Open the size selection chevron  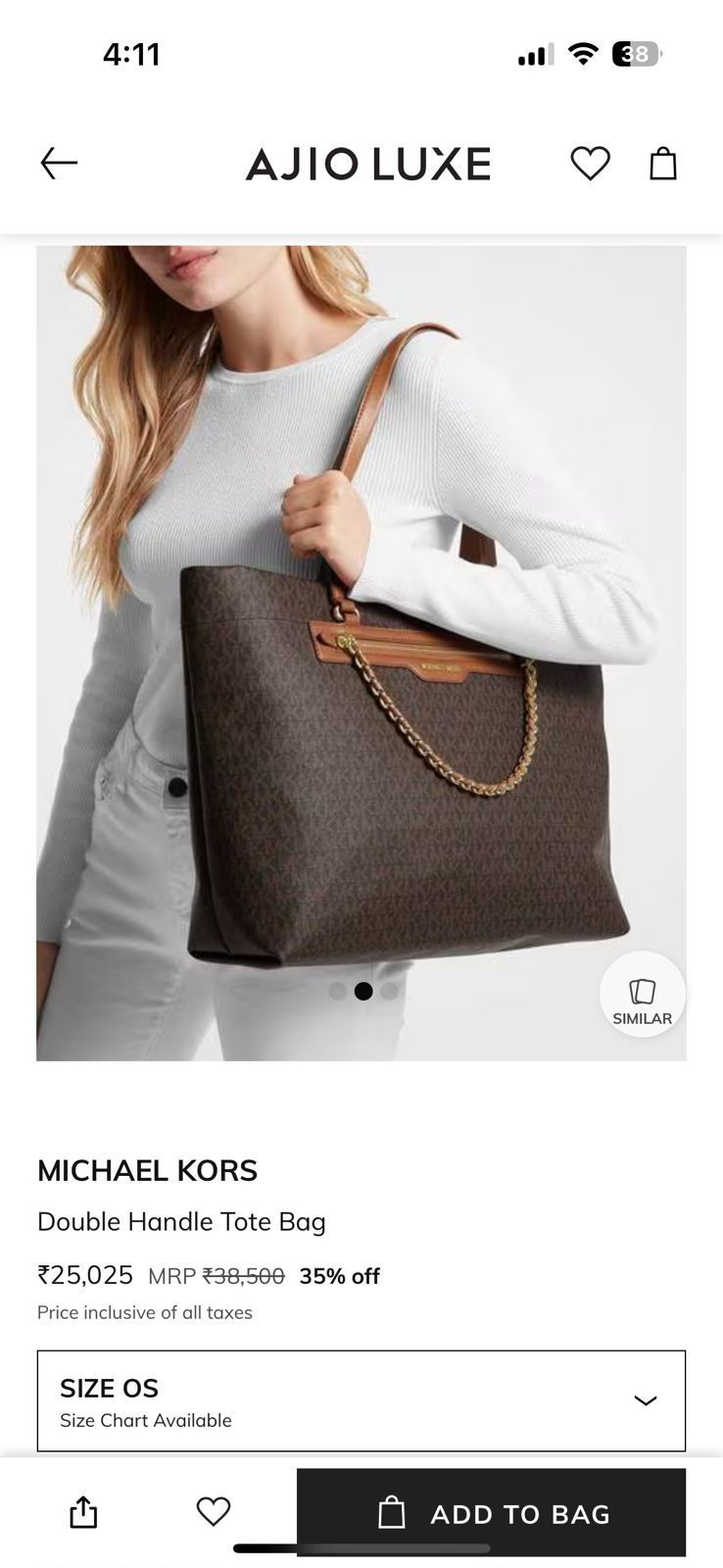(644, 1399)
